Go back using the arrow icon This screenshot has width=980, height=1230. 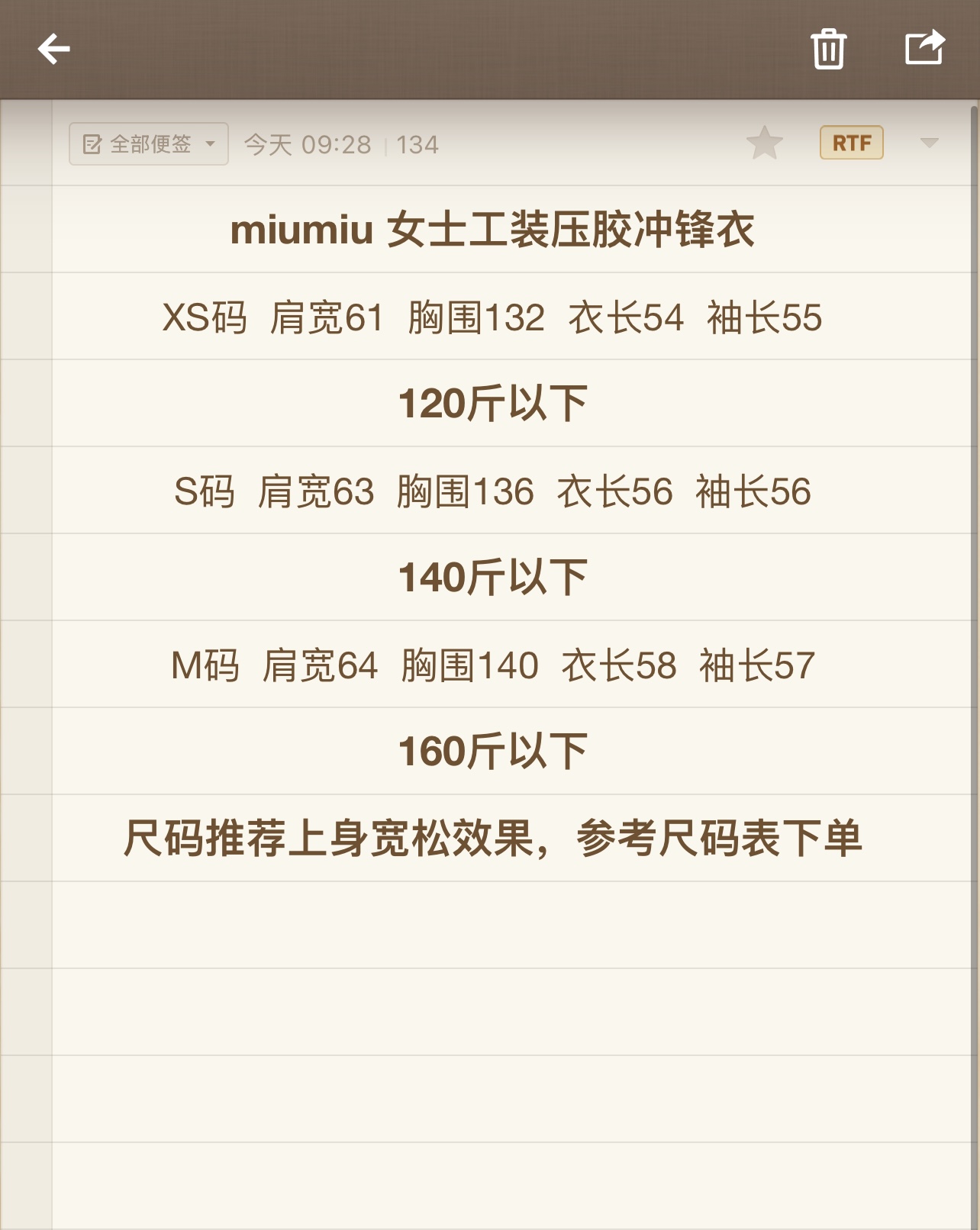pyautogui.click(x=54, y=50)
